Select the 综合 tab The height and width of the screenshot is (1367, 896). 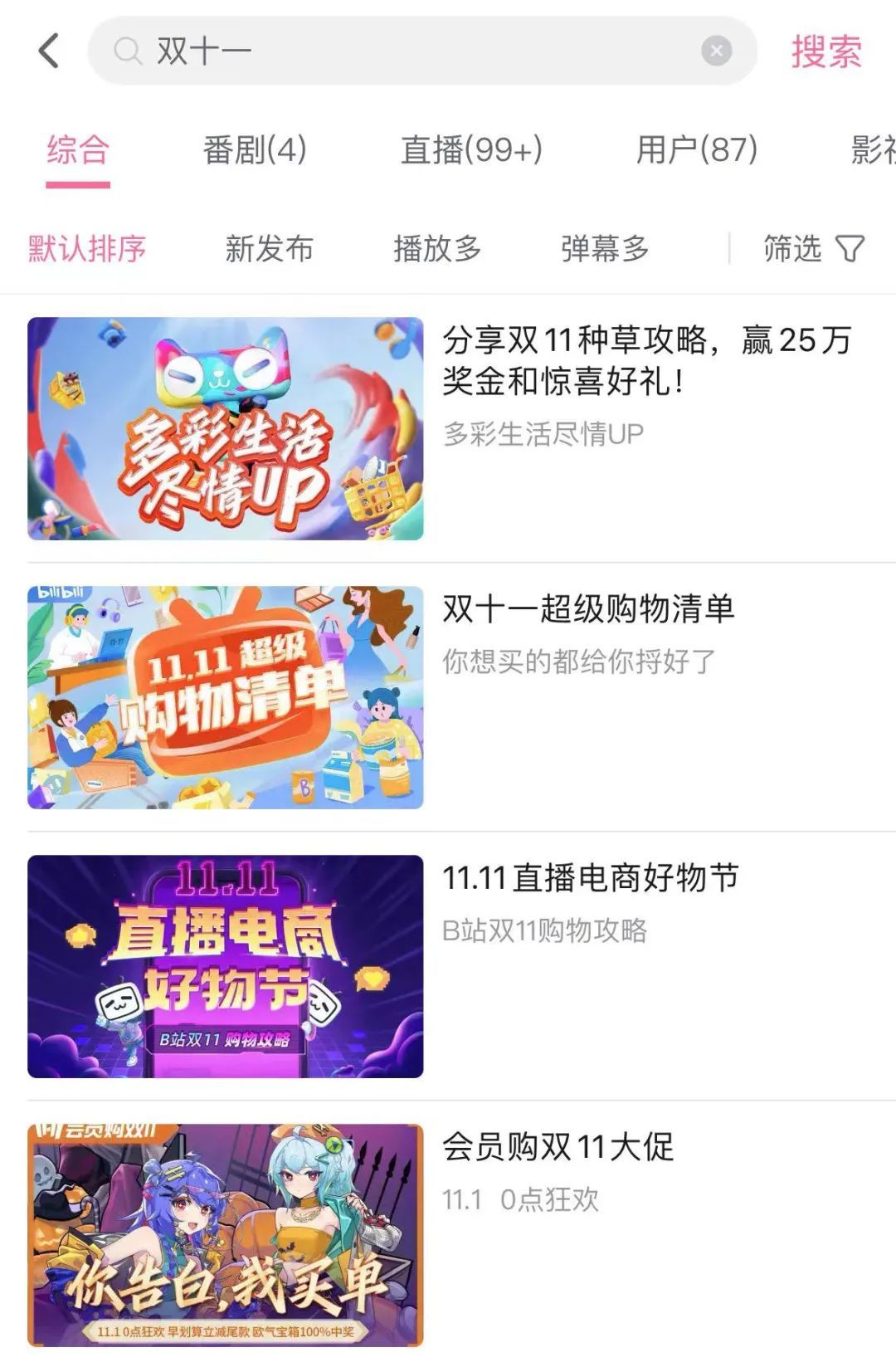coord(78,150)
